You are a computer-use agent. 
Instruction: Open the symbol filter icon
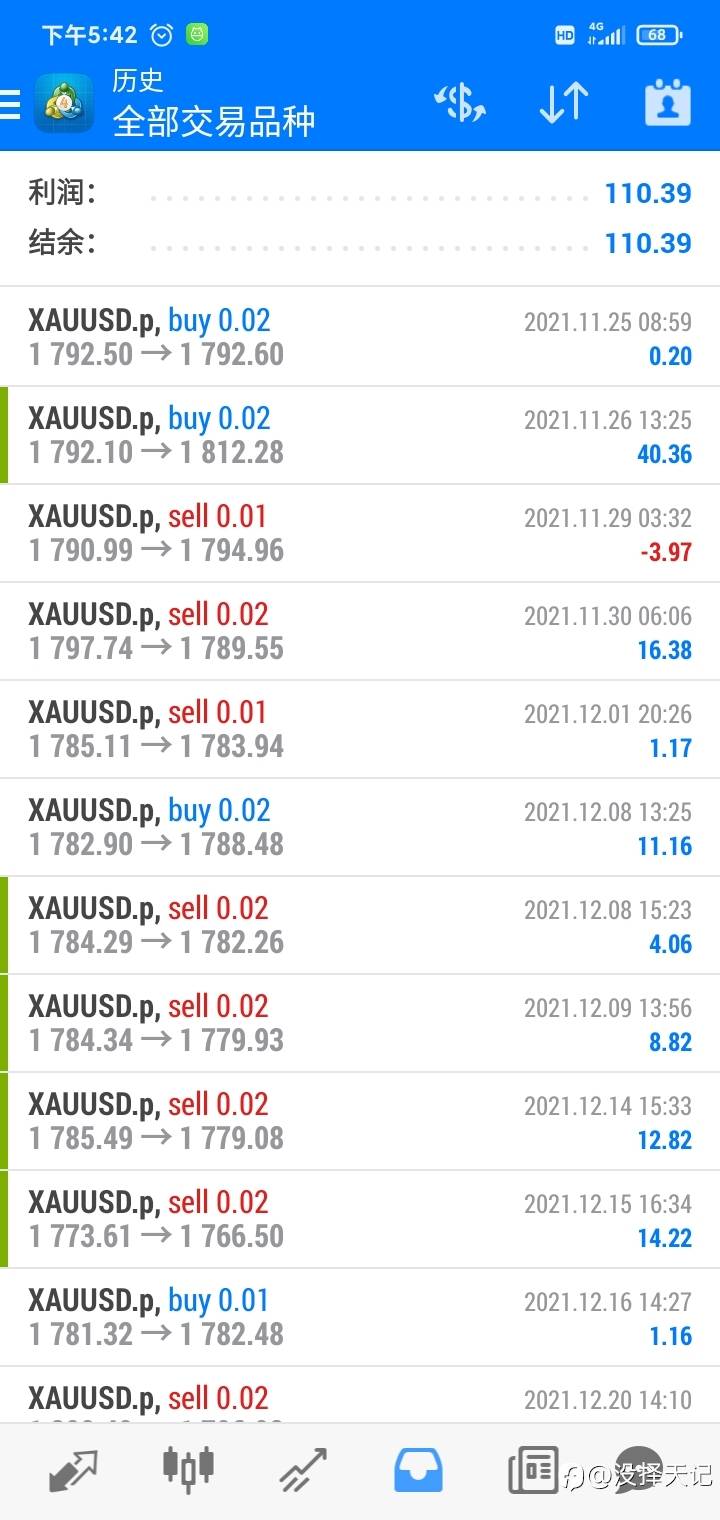click(x=460, y=103)
